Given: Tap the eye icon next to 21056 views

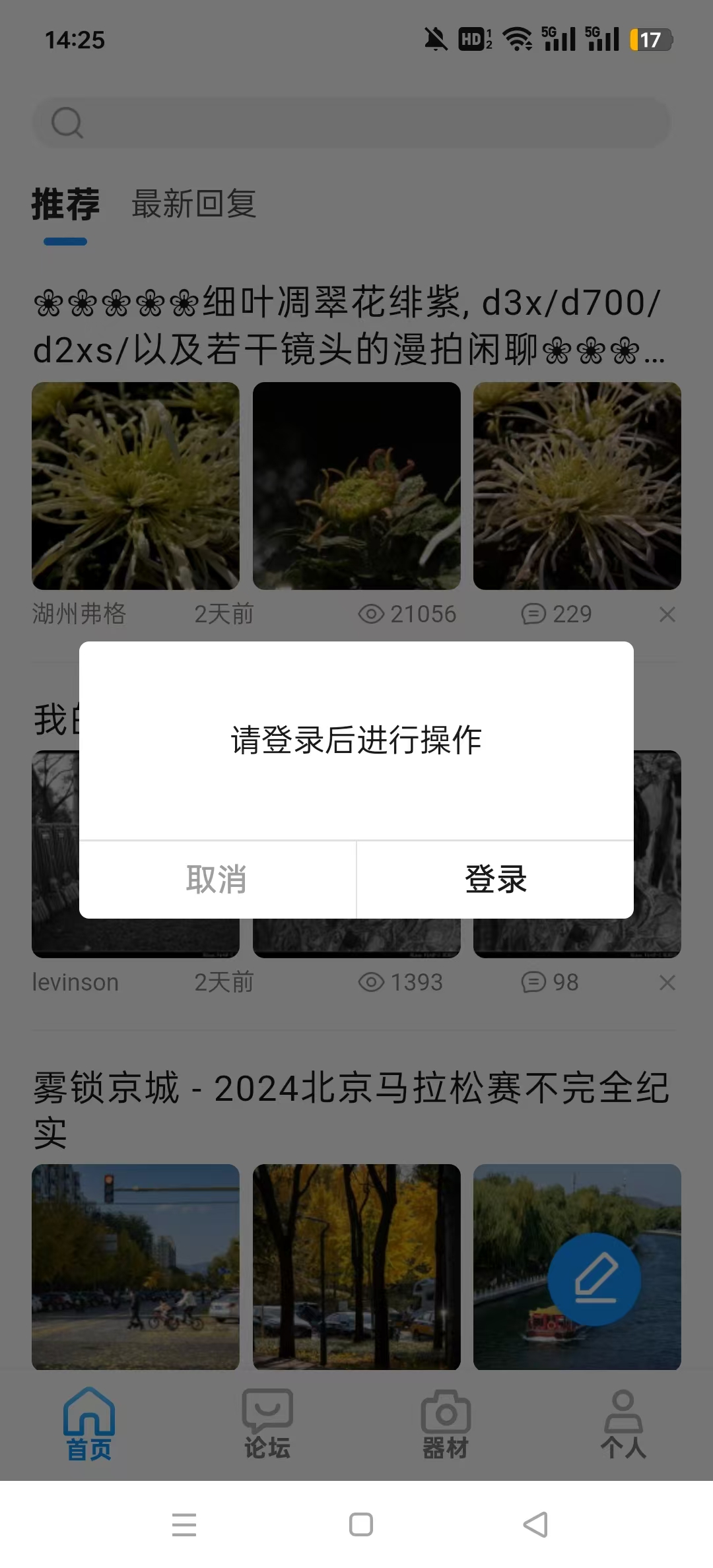Looking at the screenshot, I should pyautogui.click(x=372, y=614).
